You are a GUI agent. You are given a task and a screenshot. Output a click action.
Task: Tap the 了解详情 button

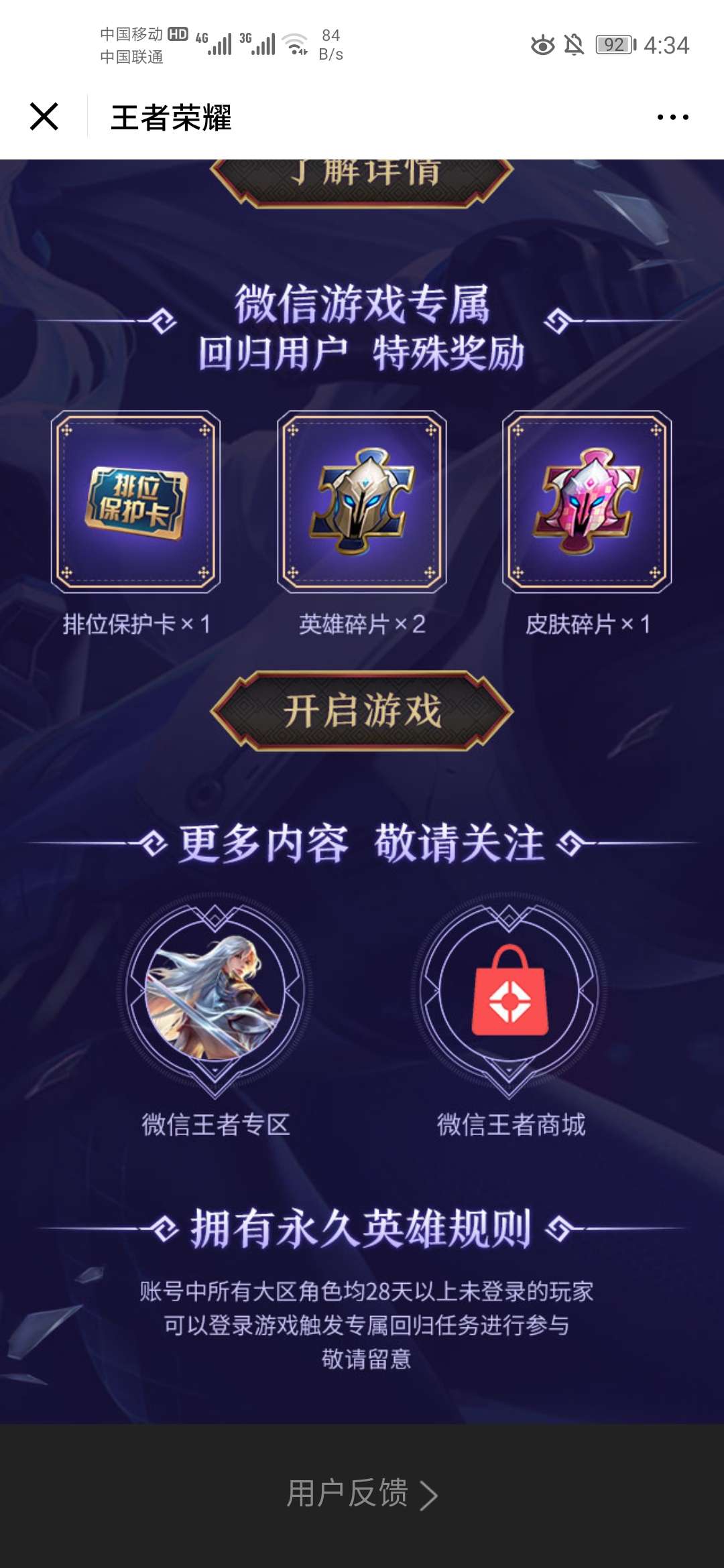click(362, 178)
